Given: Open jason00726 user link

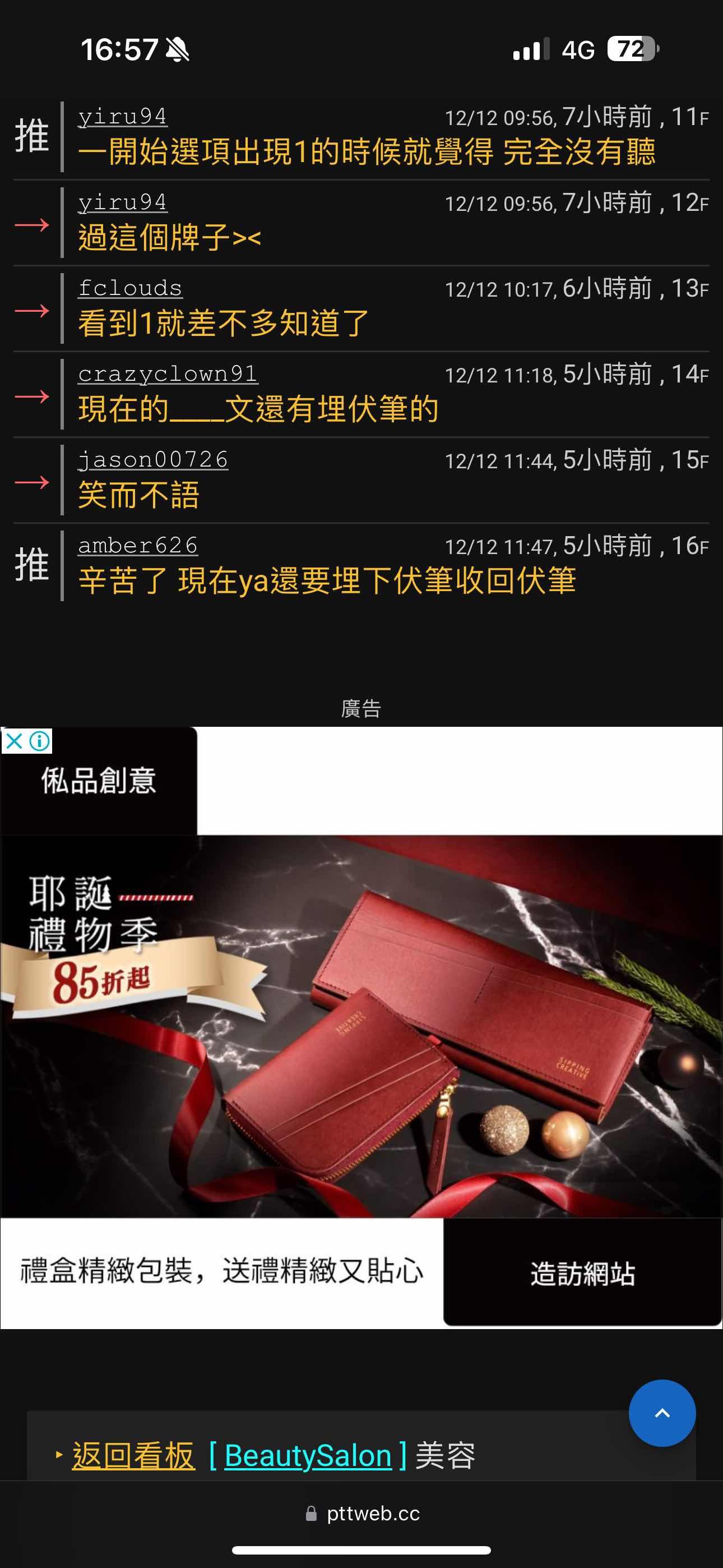Looking at the screenshot, I should pyautogui.click(x=153, y=459).
